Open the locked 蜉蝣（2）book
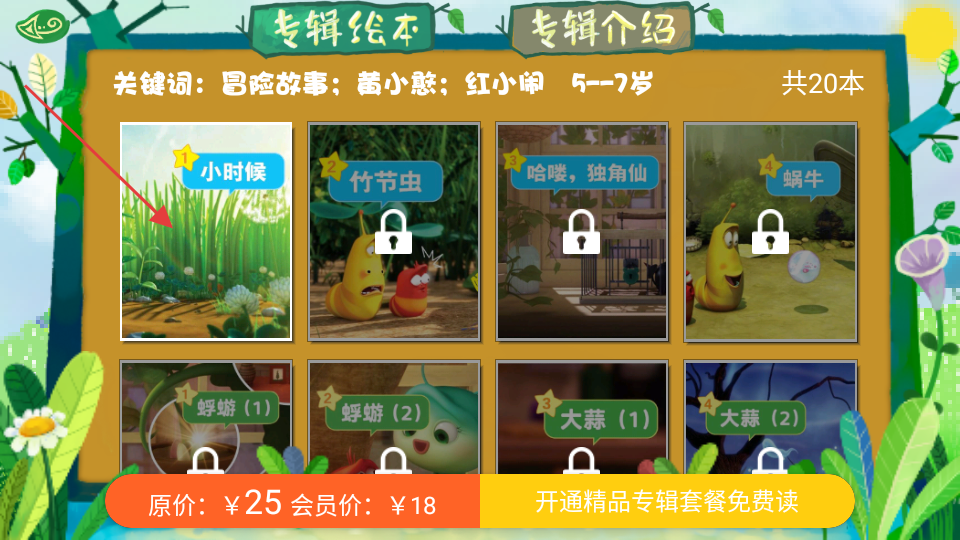The width and height of the screenshot is (960, 540). point(393,420)
